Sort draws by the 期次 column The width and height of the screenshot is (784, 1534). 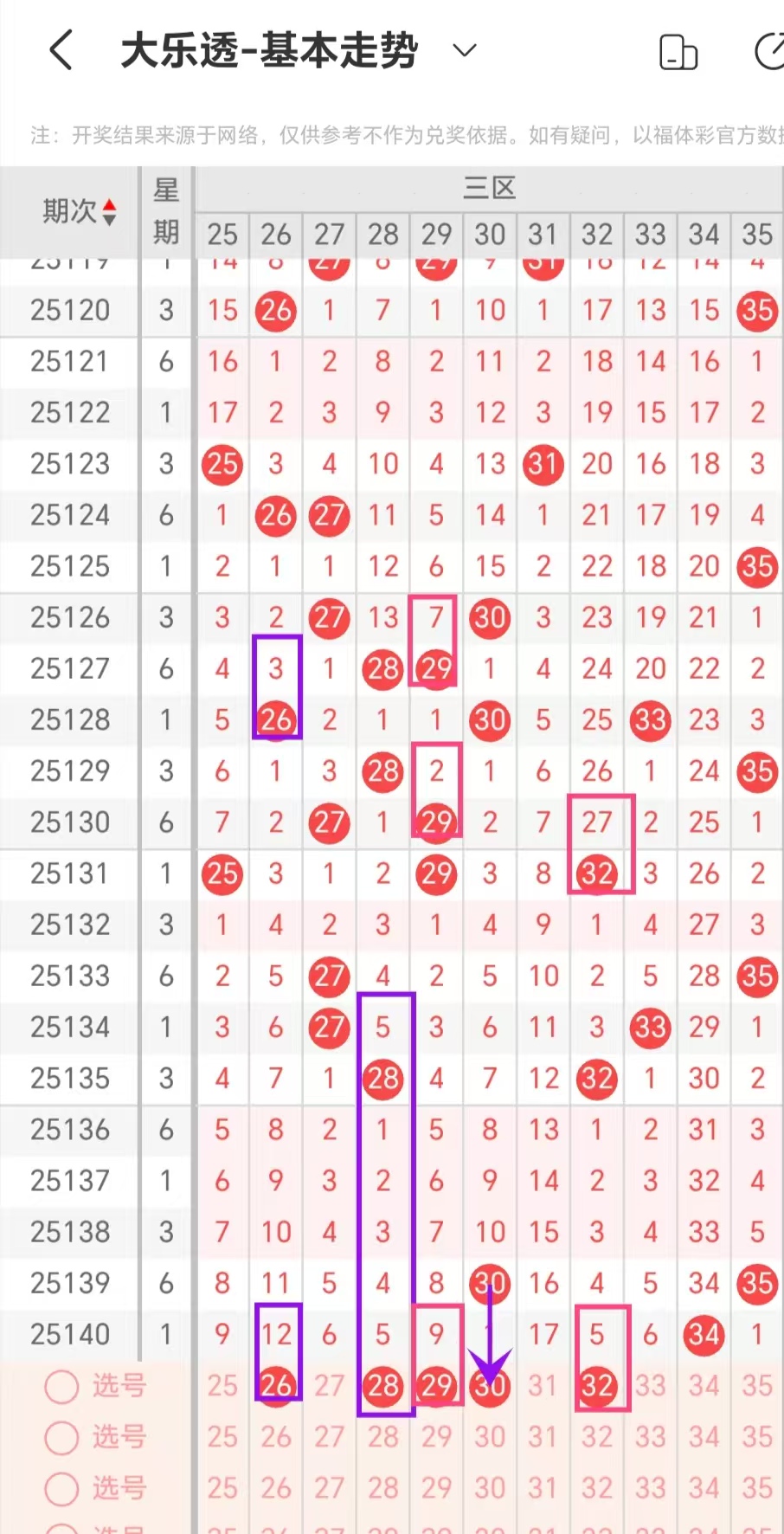(x=80, y=211)
